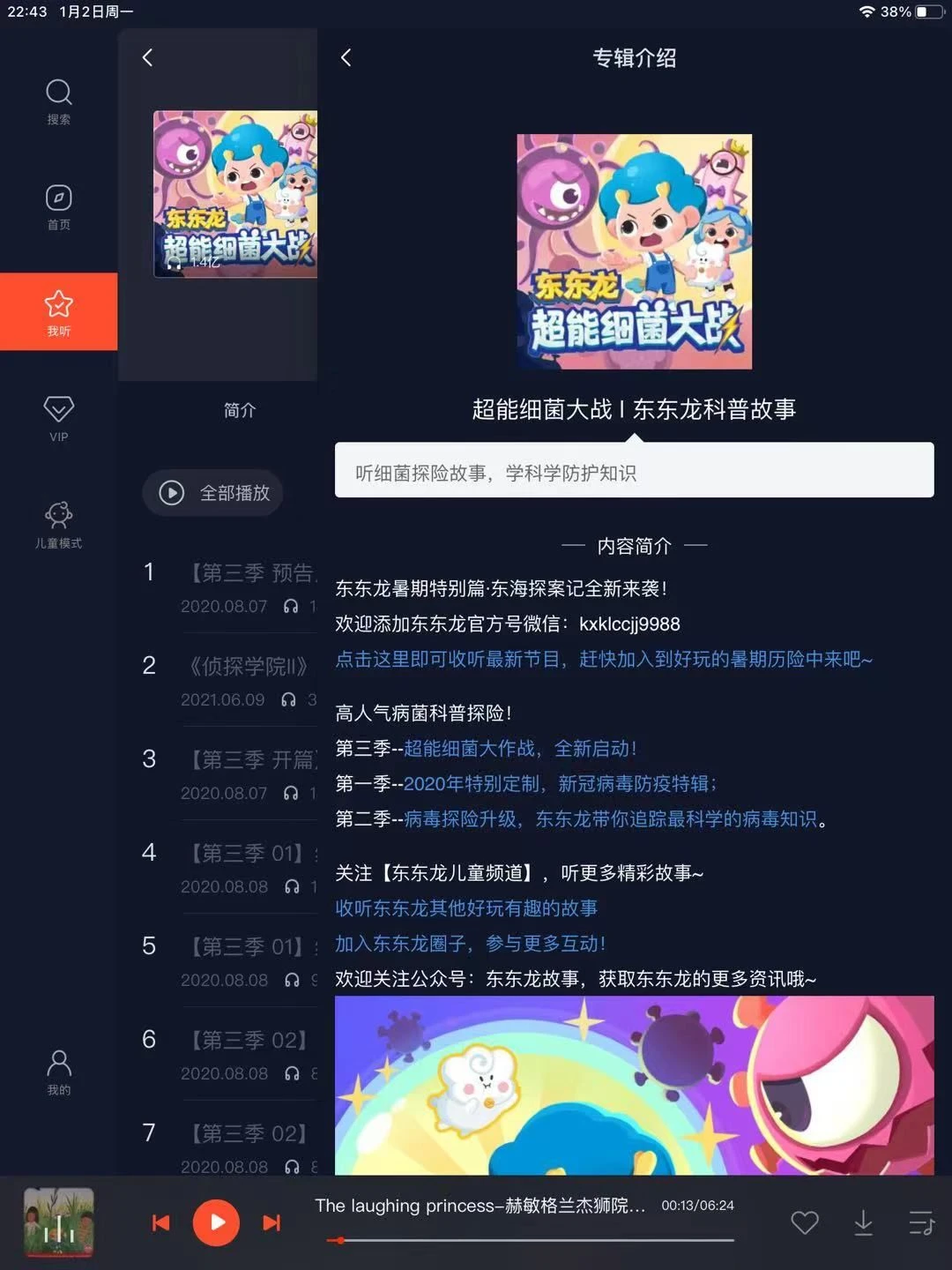Viewport: 952px width, 1270px height.
Task: Go to the previous track
Action: point(160,1222)
